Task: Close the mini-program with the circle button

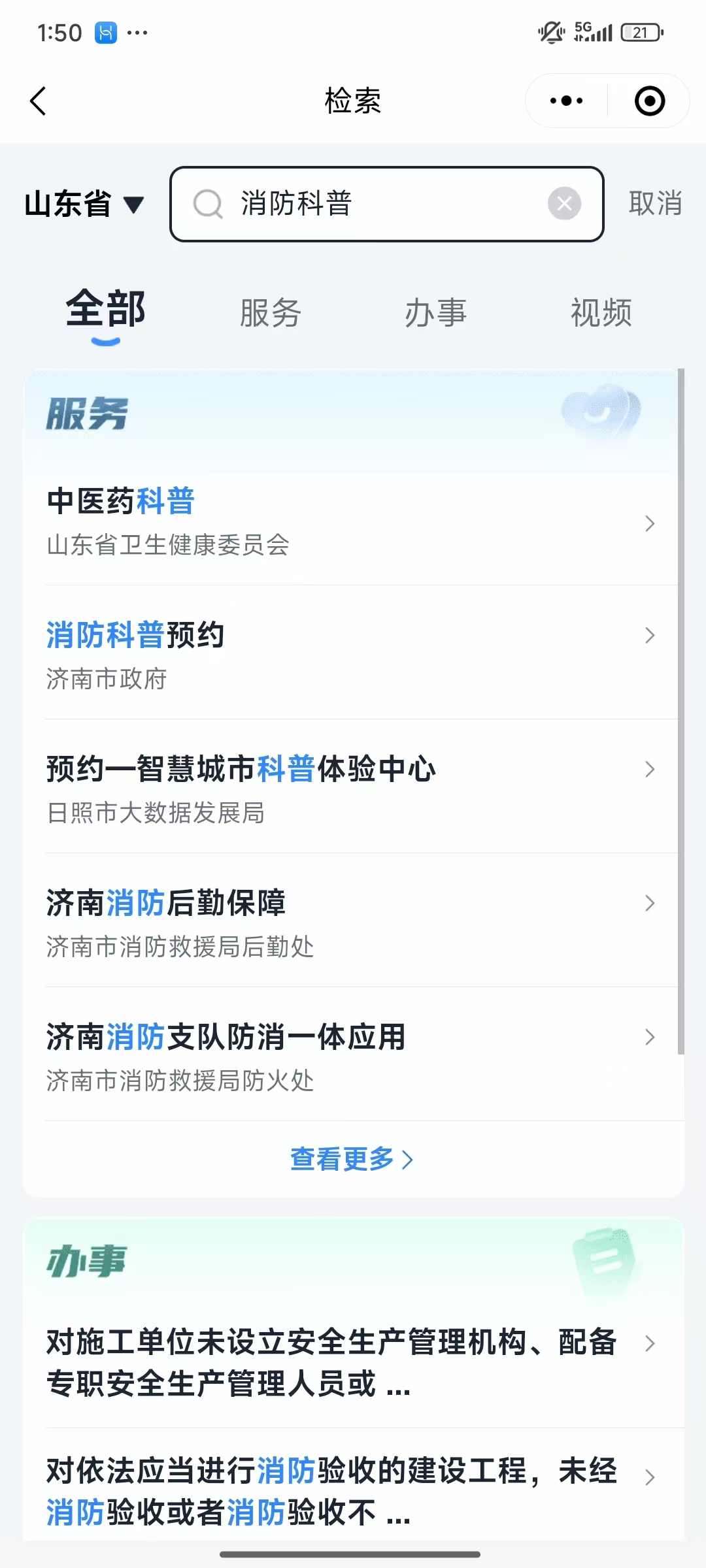Action: coord(649,101)
